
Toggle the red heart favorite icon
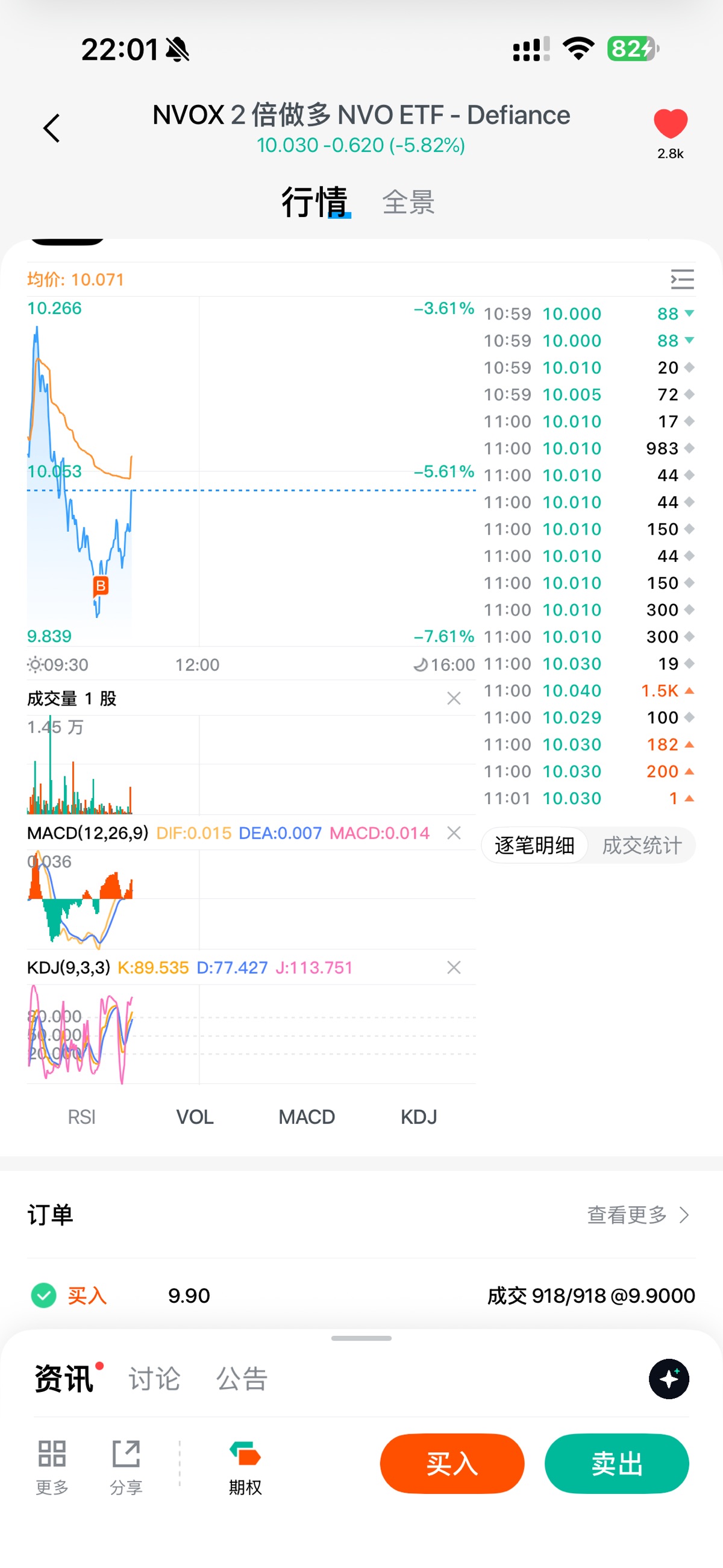point(670,124)
